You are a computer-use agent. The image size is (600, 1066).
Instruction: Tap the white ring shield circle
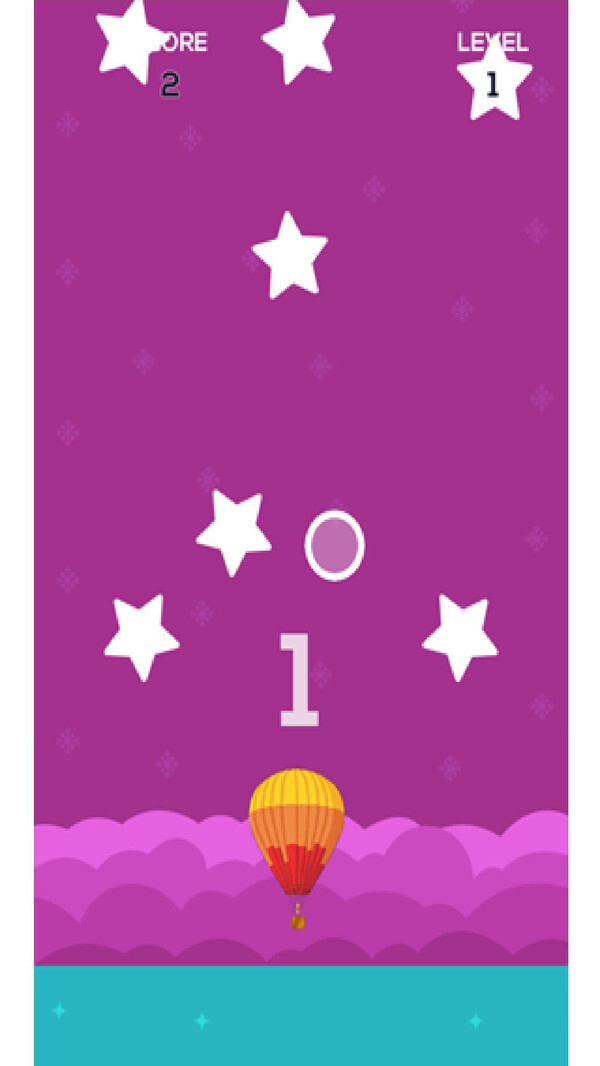[x=335, y=545]
